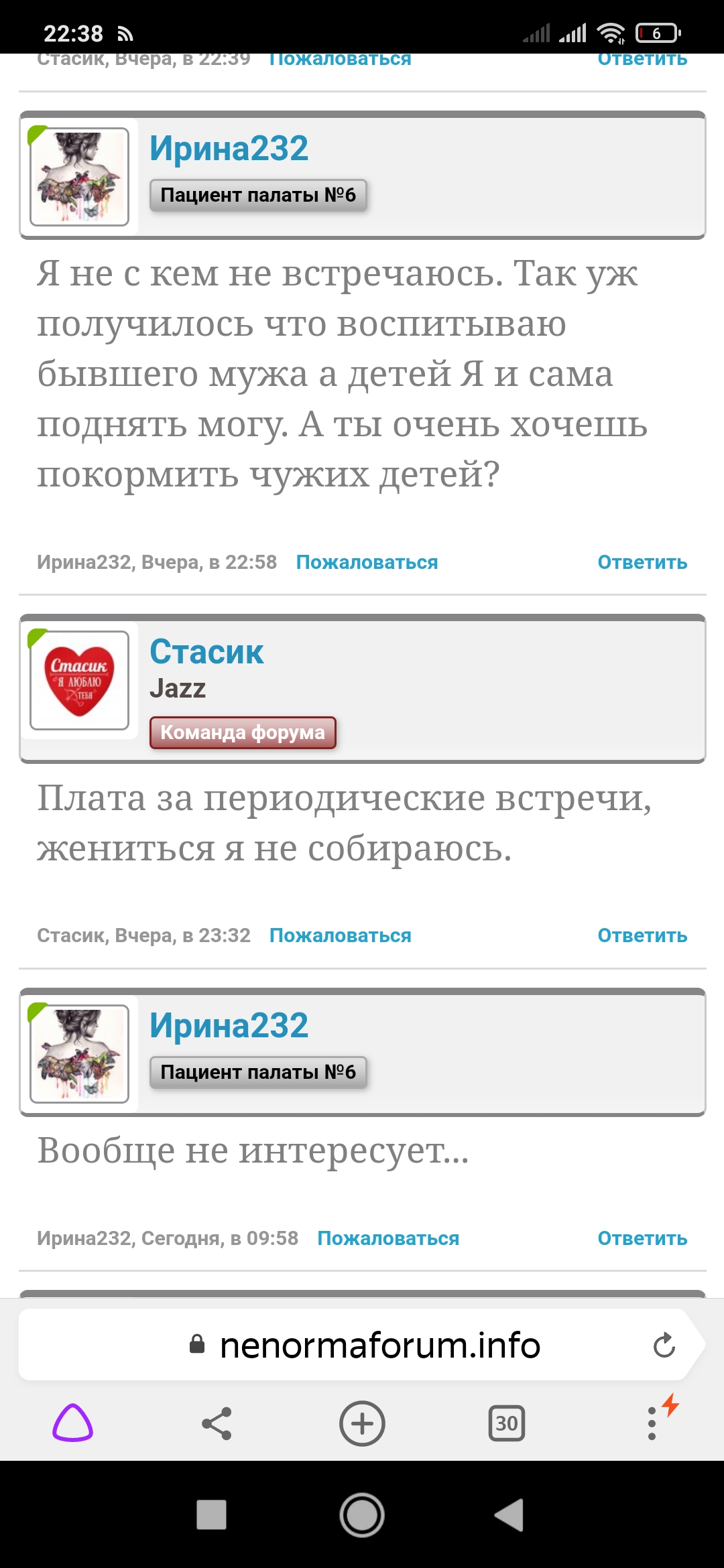Reply to Ирина232's post from 22:58

click(642, 562)
